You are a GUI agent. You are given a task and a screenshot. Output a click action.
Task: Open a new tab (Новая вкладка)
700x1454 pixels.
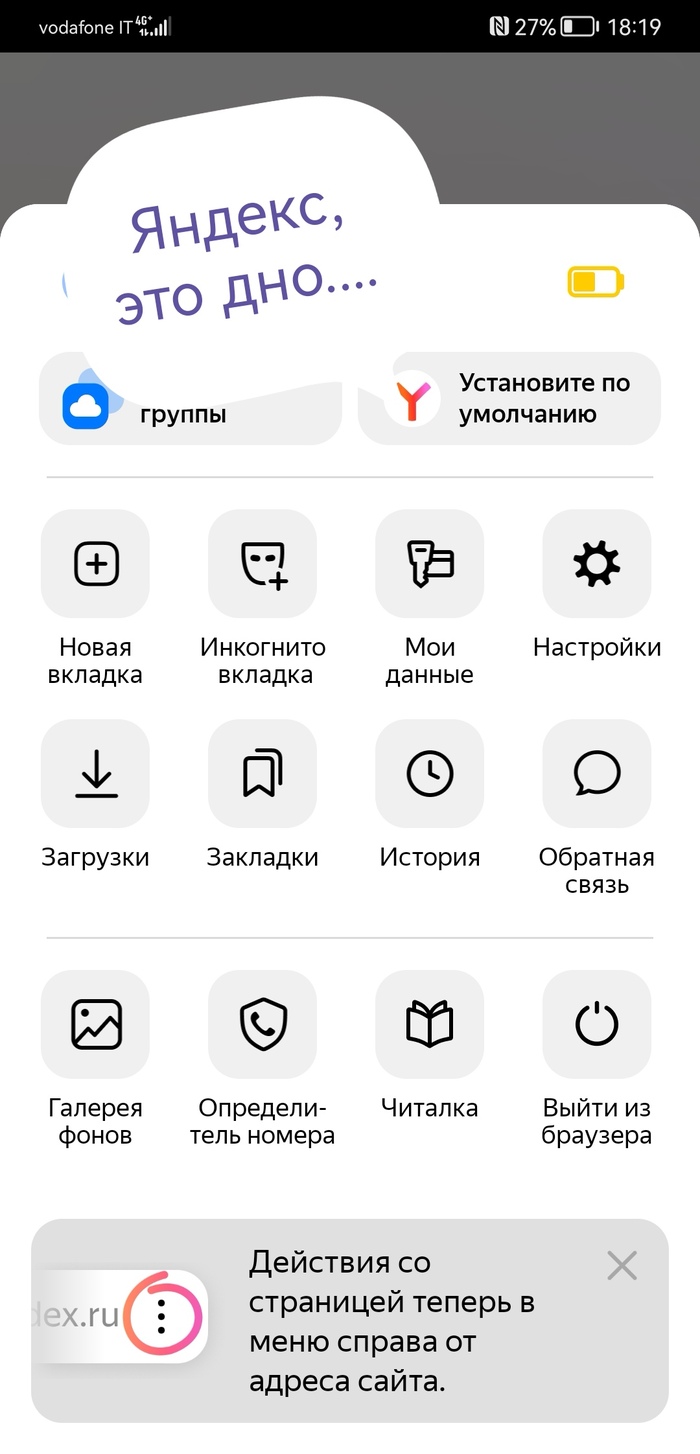click(96, 565)
